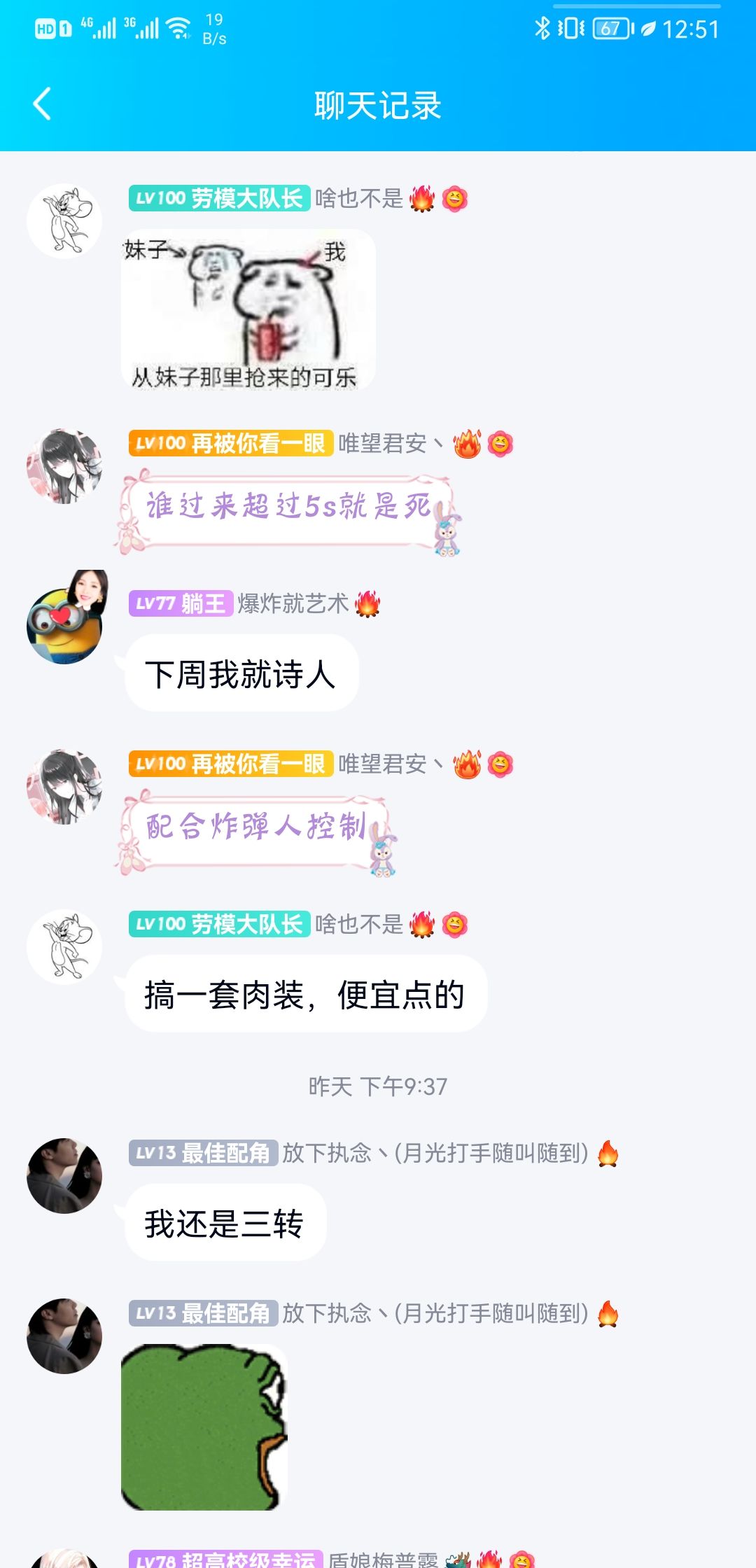
Task: Open the cola meme image
Action: [x=248, y=311]
